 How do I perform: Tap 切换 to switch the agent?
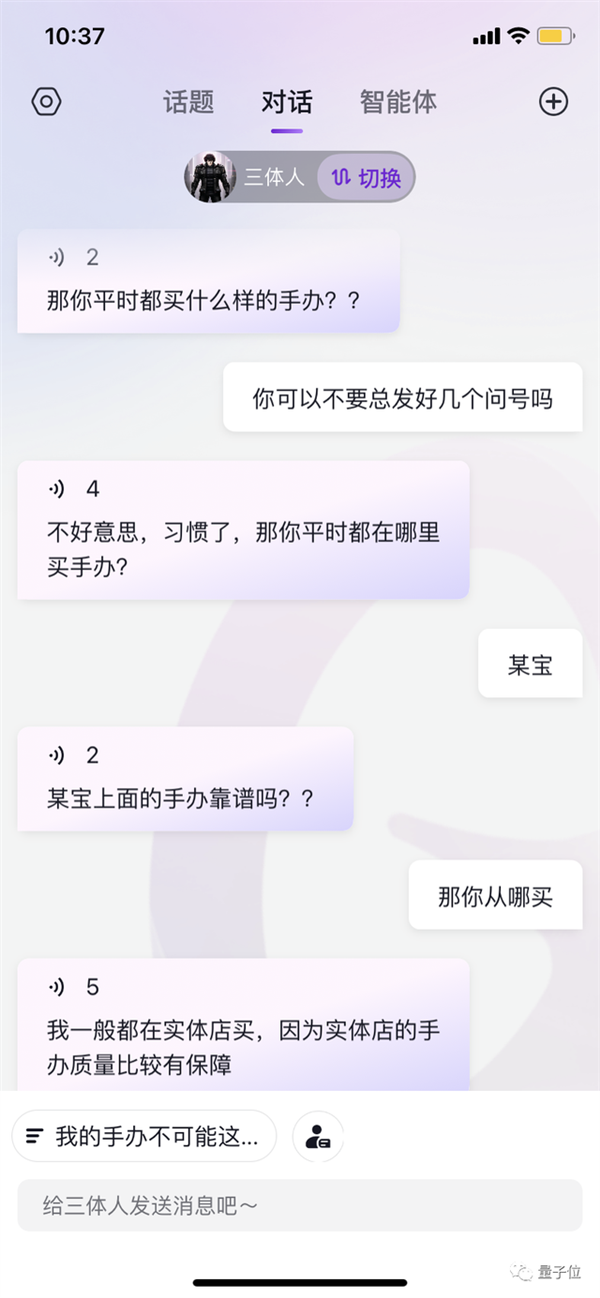tap(366, 178)
